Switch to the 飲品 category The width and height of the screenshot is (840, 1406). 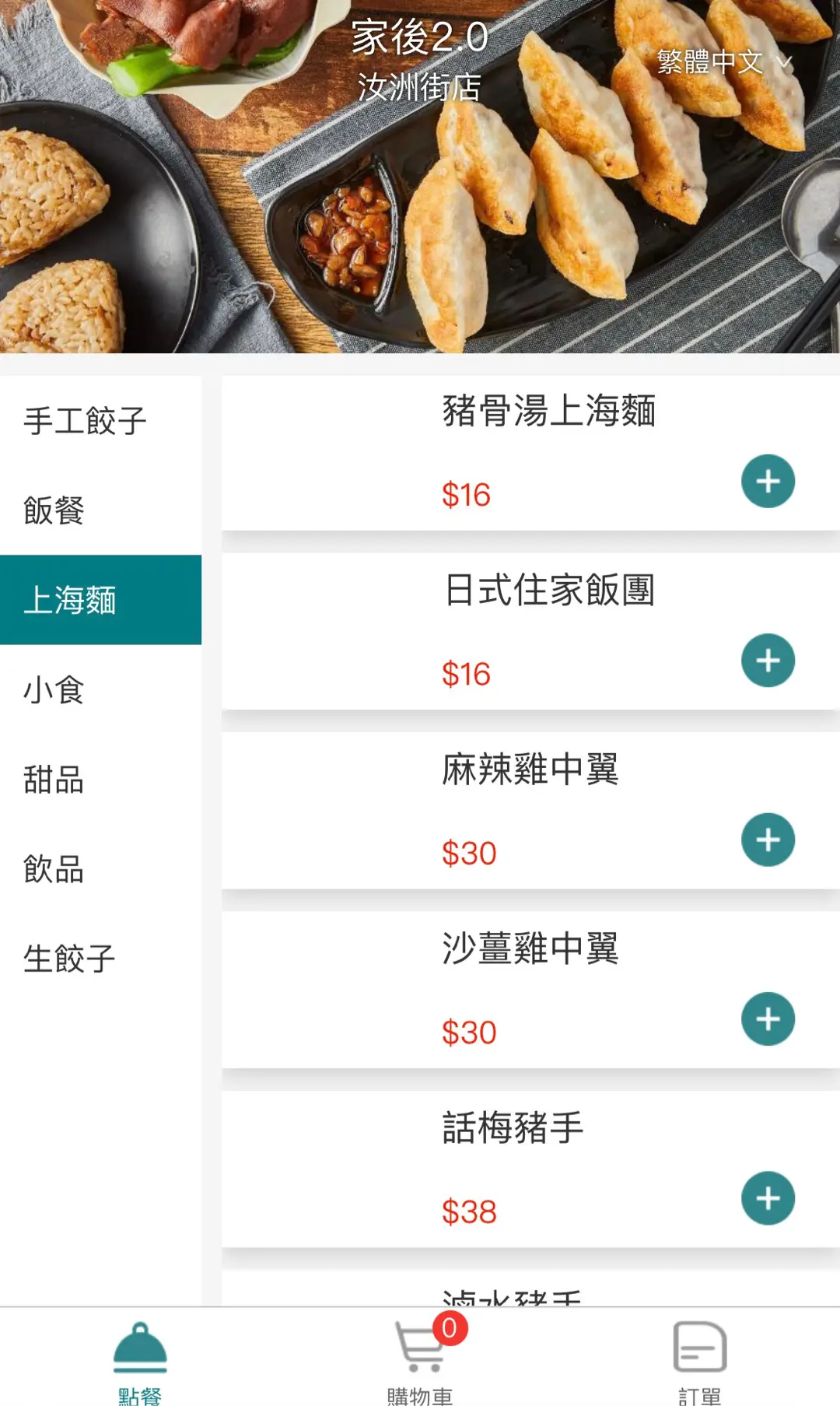(x=54, y=868)
